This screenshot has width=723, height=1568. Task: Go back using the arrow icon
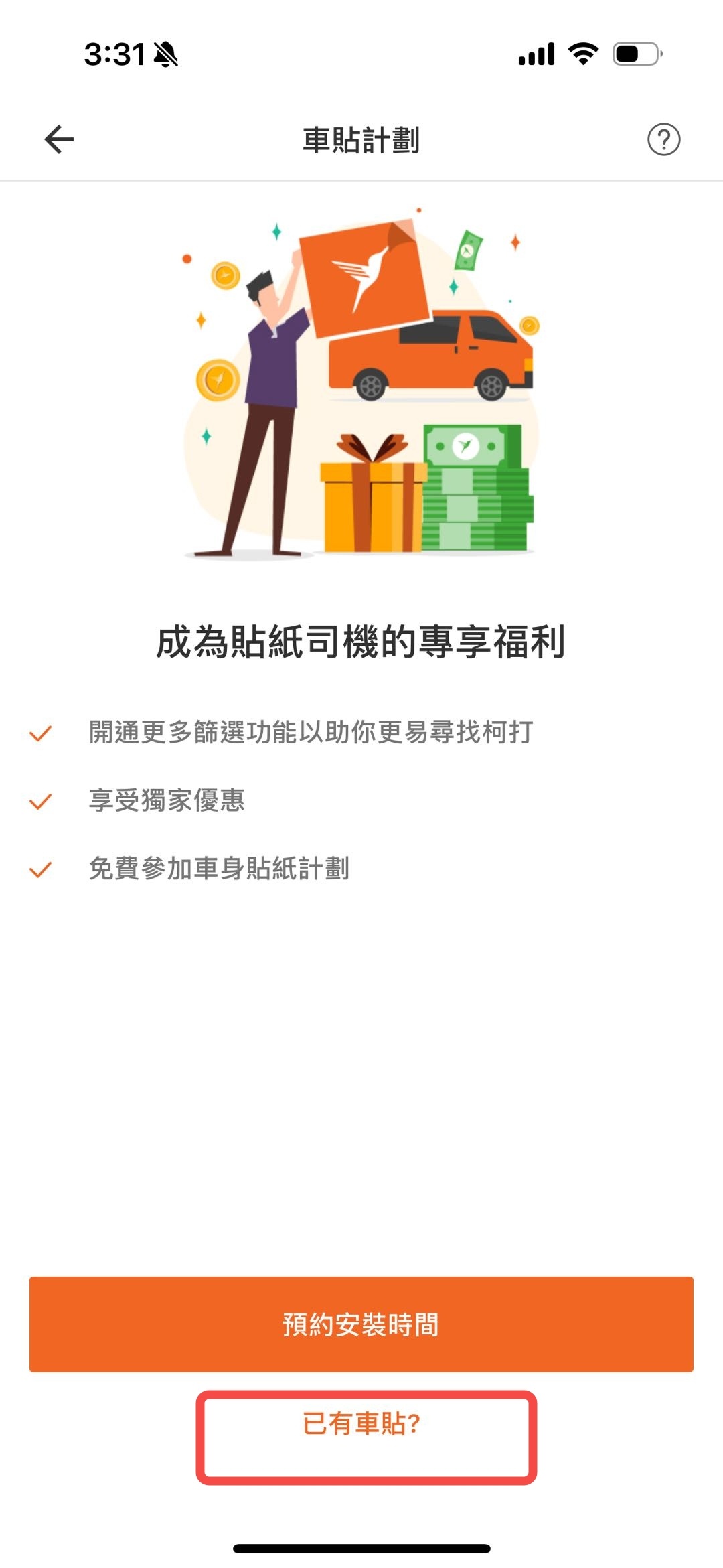pos(59,139)
